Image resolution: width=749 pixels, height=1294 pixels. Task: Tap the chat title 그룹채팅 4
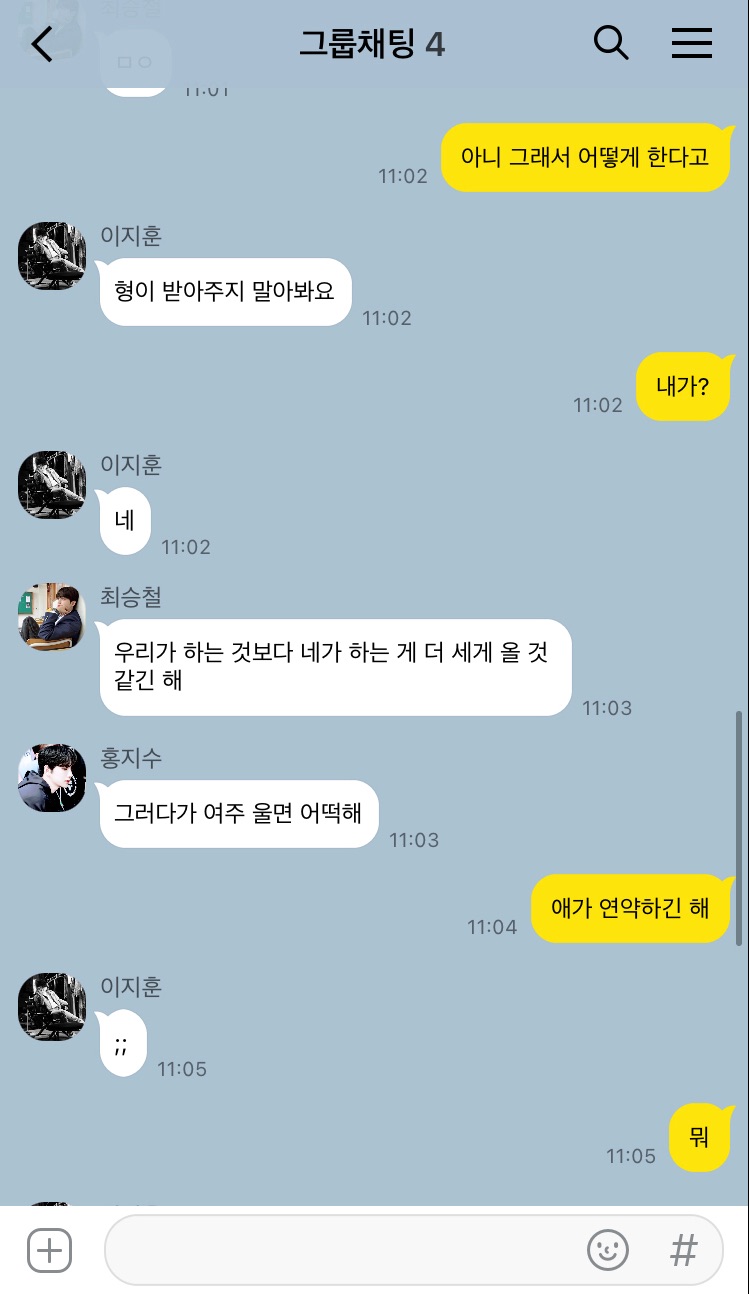pos(371,40)
